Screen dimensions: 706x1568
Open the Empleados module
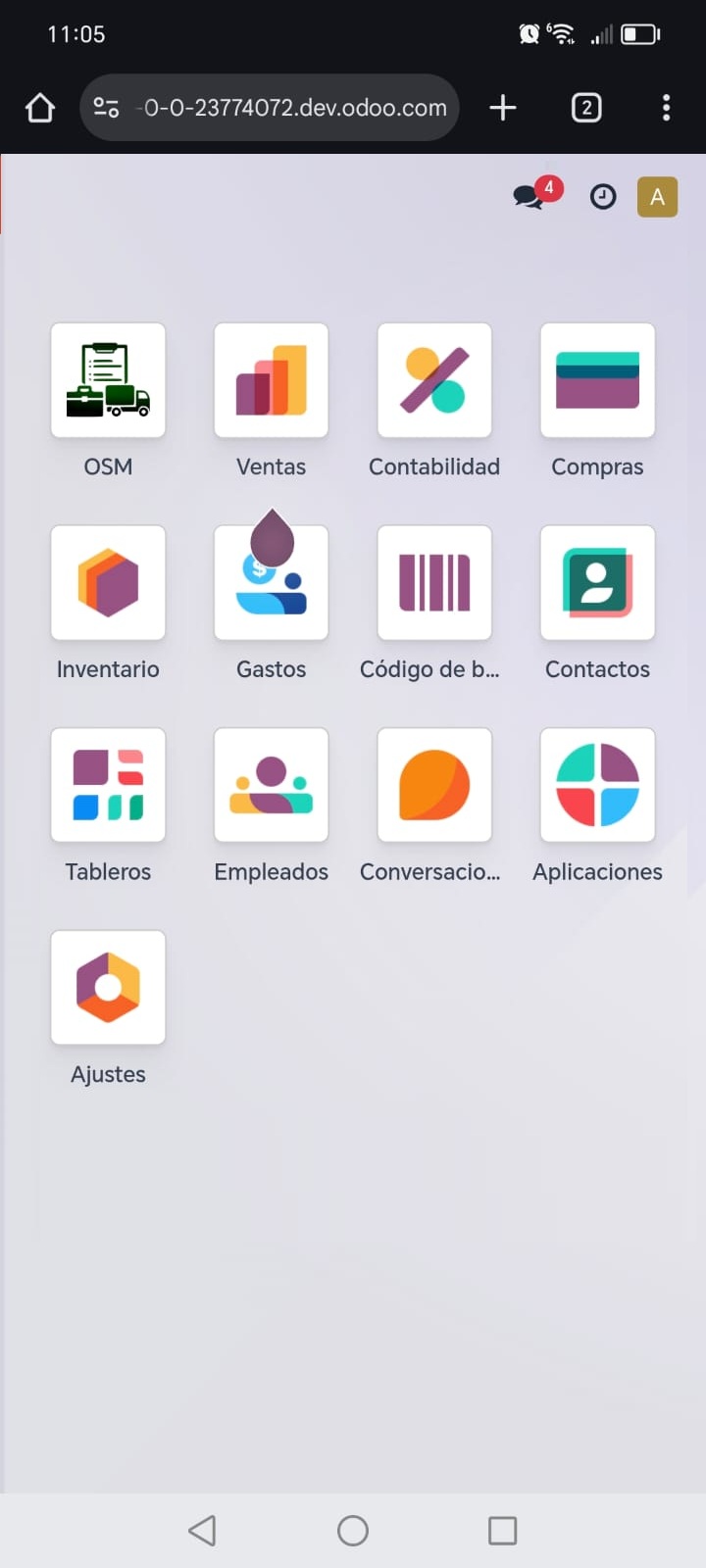[x=271, y=785]
